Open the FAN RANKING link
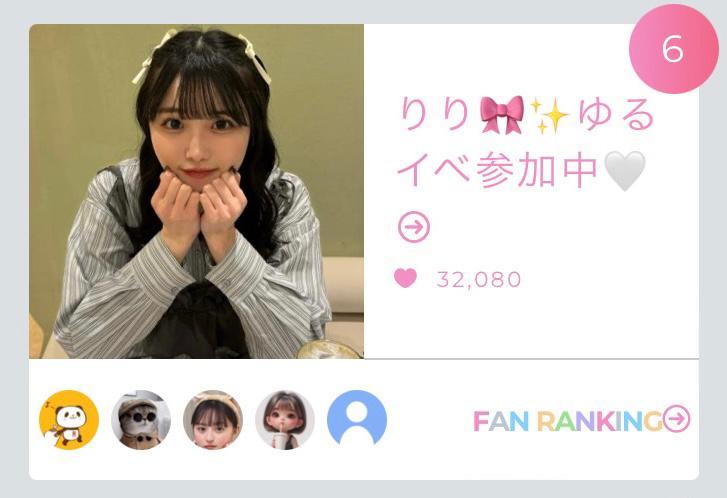 pos(581,420)
